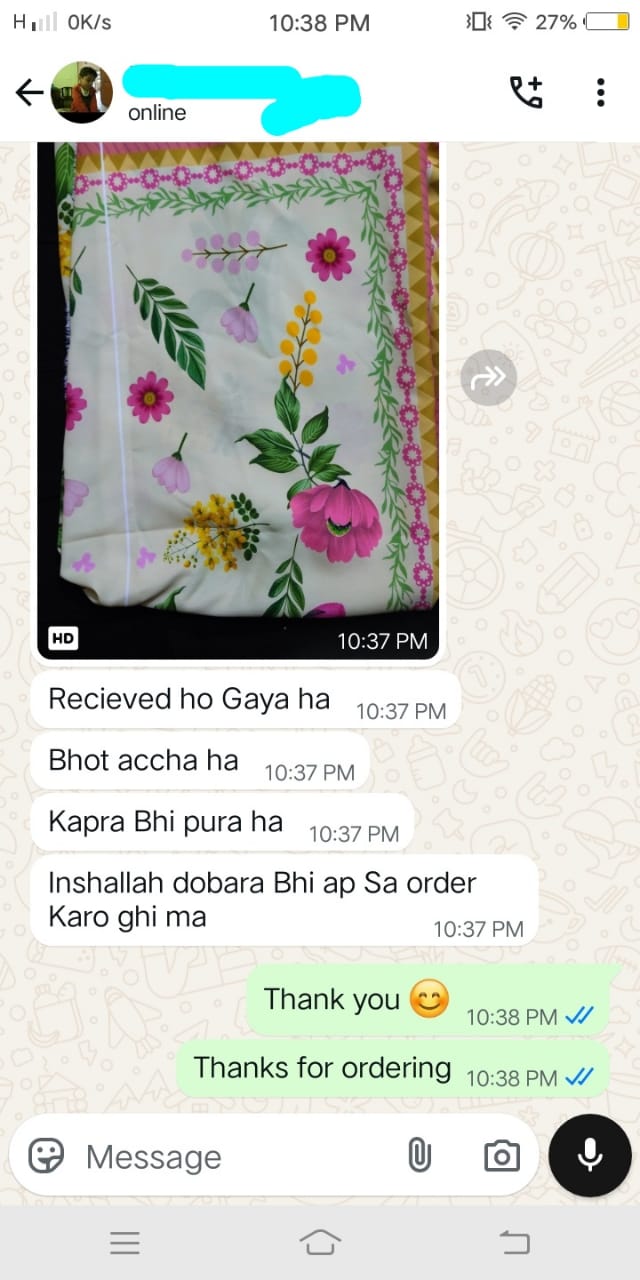Open the camera from the message bar
640x1280 pixels.
(x=501, y=1157)
